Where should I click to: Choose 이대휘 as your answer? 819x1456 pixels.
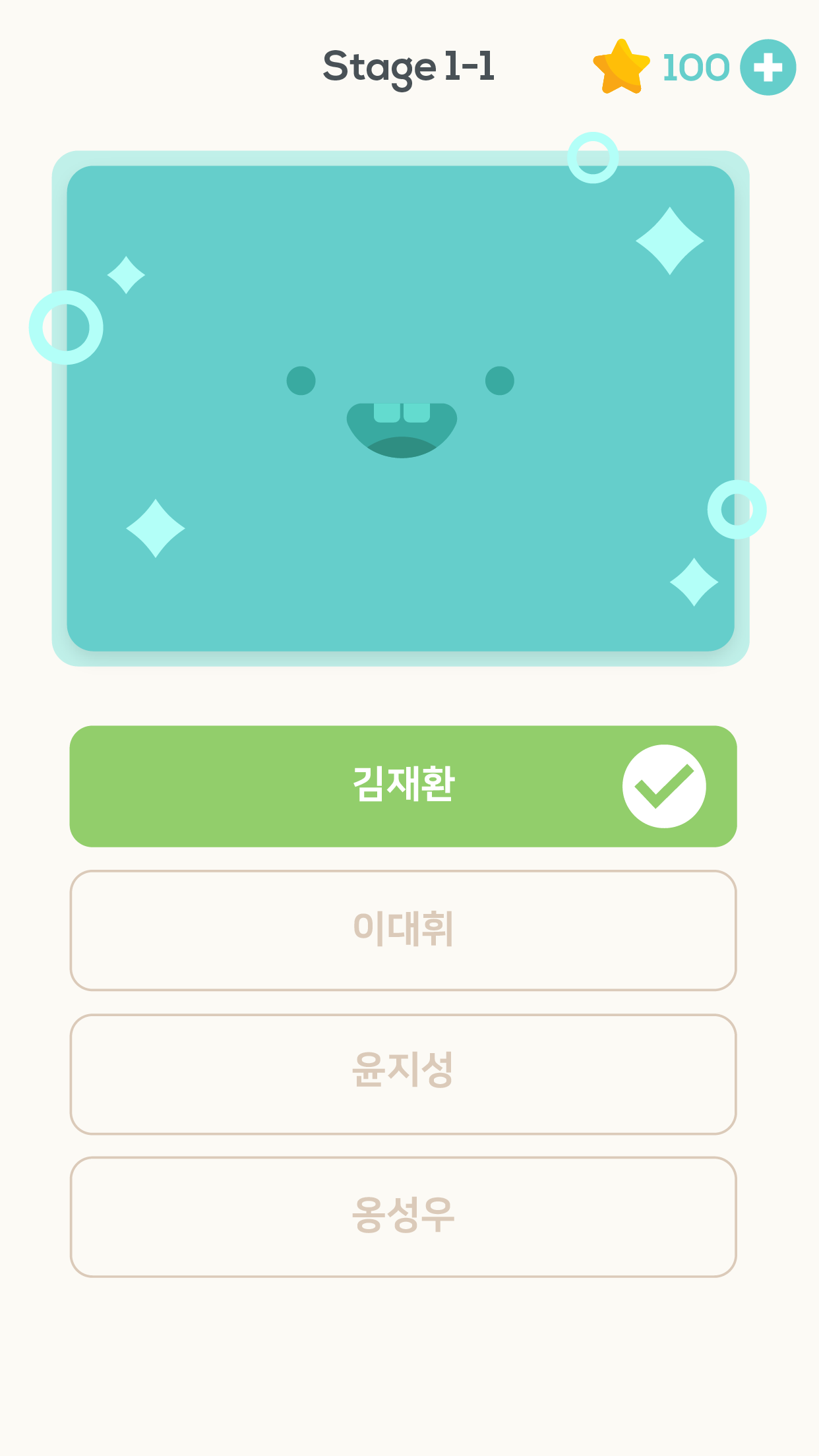tap(404, 929)
